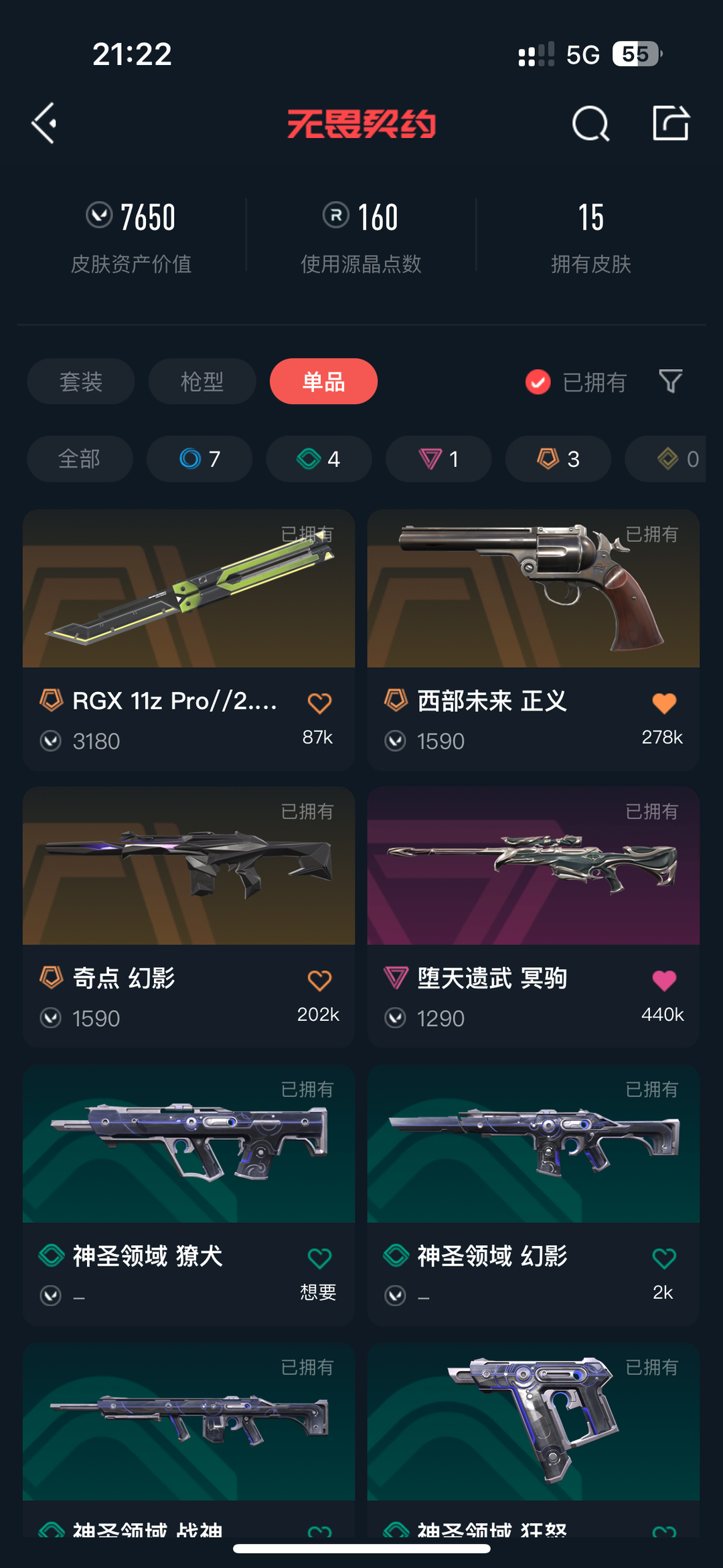This screenshot has height=1568, width=723.
Task: Unlike the 堕天遗武 冥驹 skin
Action: tap(664, 981)
